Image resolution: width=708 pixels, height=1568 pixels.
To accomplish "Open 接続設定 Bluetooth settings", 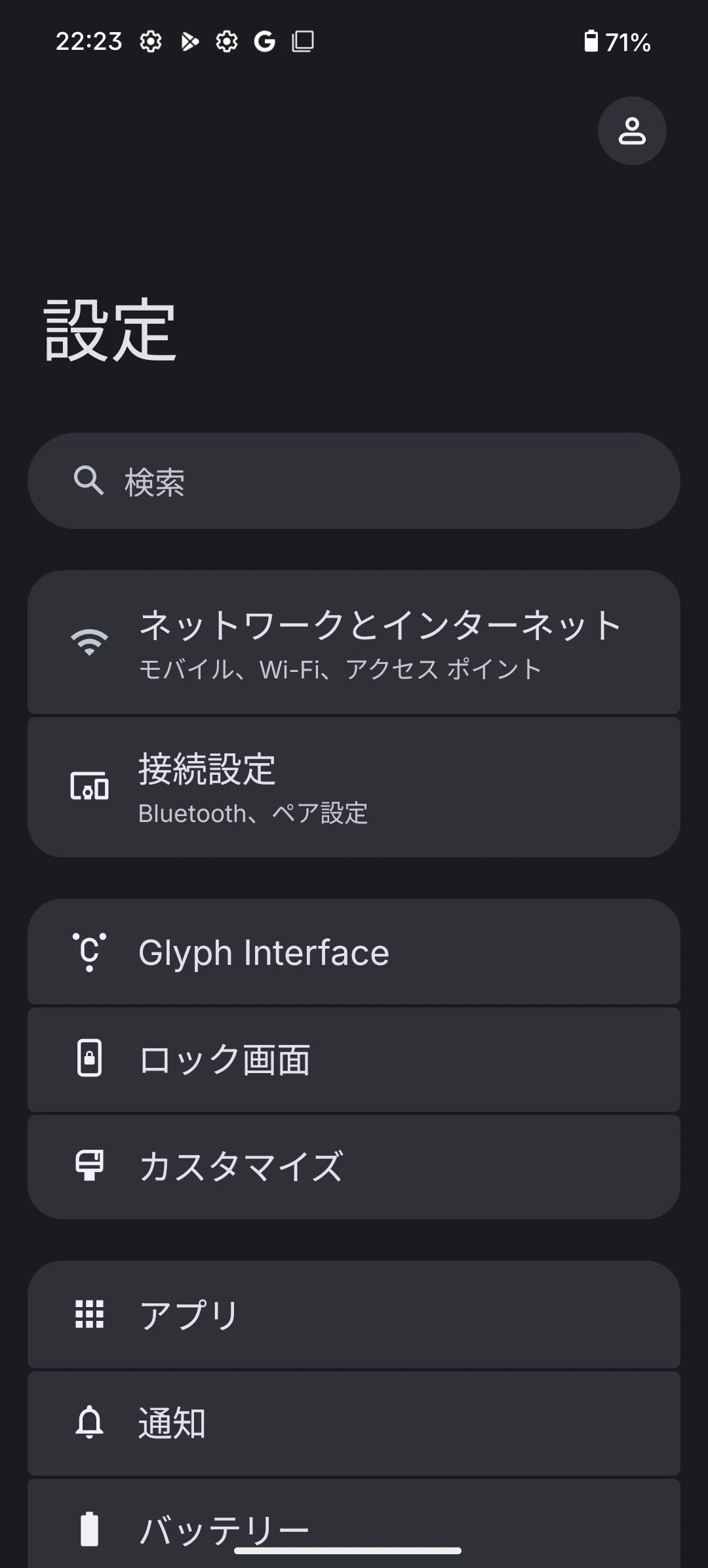I will pyautogui.click(x=354, y=787).
